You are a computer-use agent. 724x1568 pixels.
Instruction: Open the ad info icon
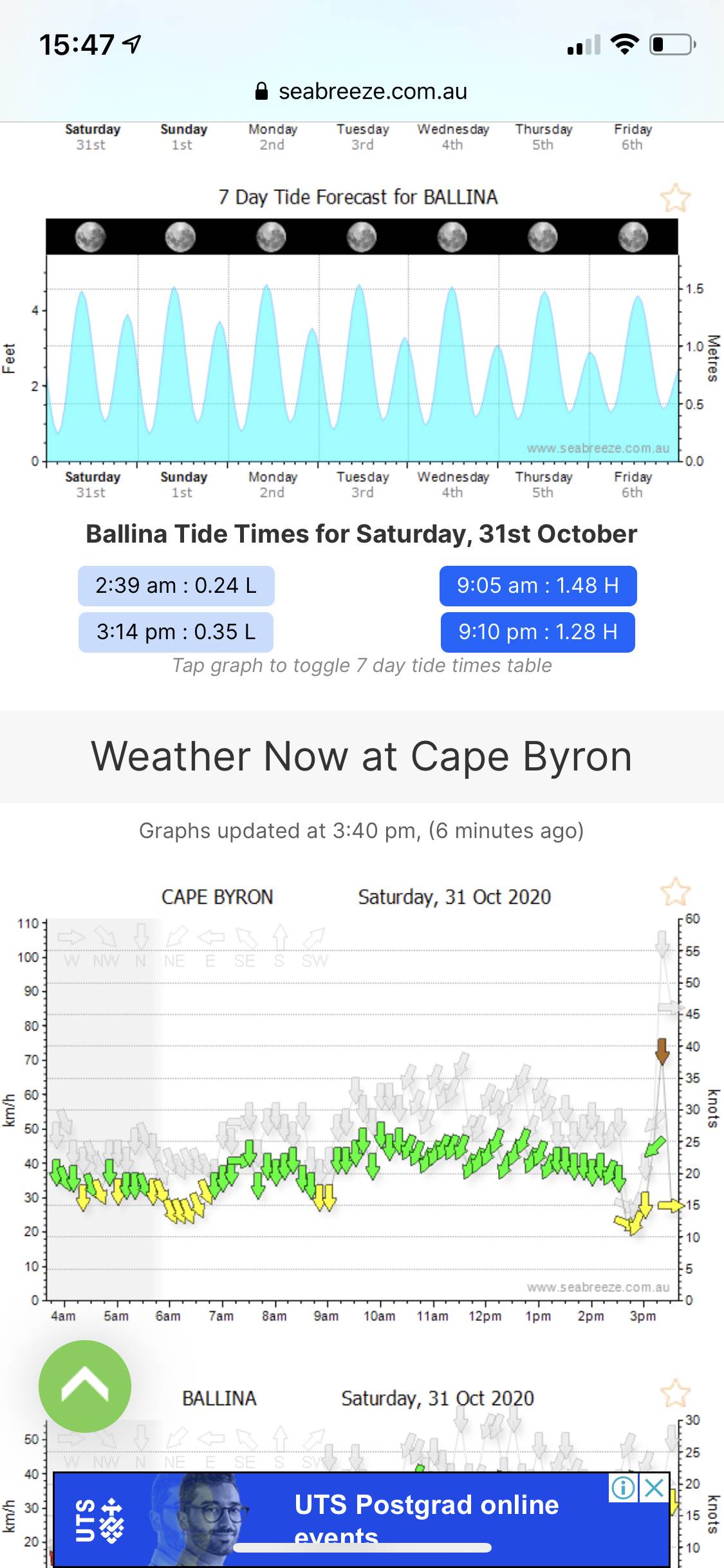tap(623, 1488)
